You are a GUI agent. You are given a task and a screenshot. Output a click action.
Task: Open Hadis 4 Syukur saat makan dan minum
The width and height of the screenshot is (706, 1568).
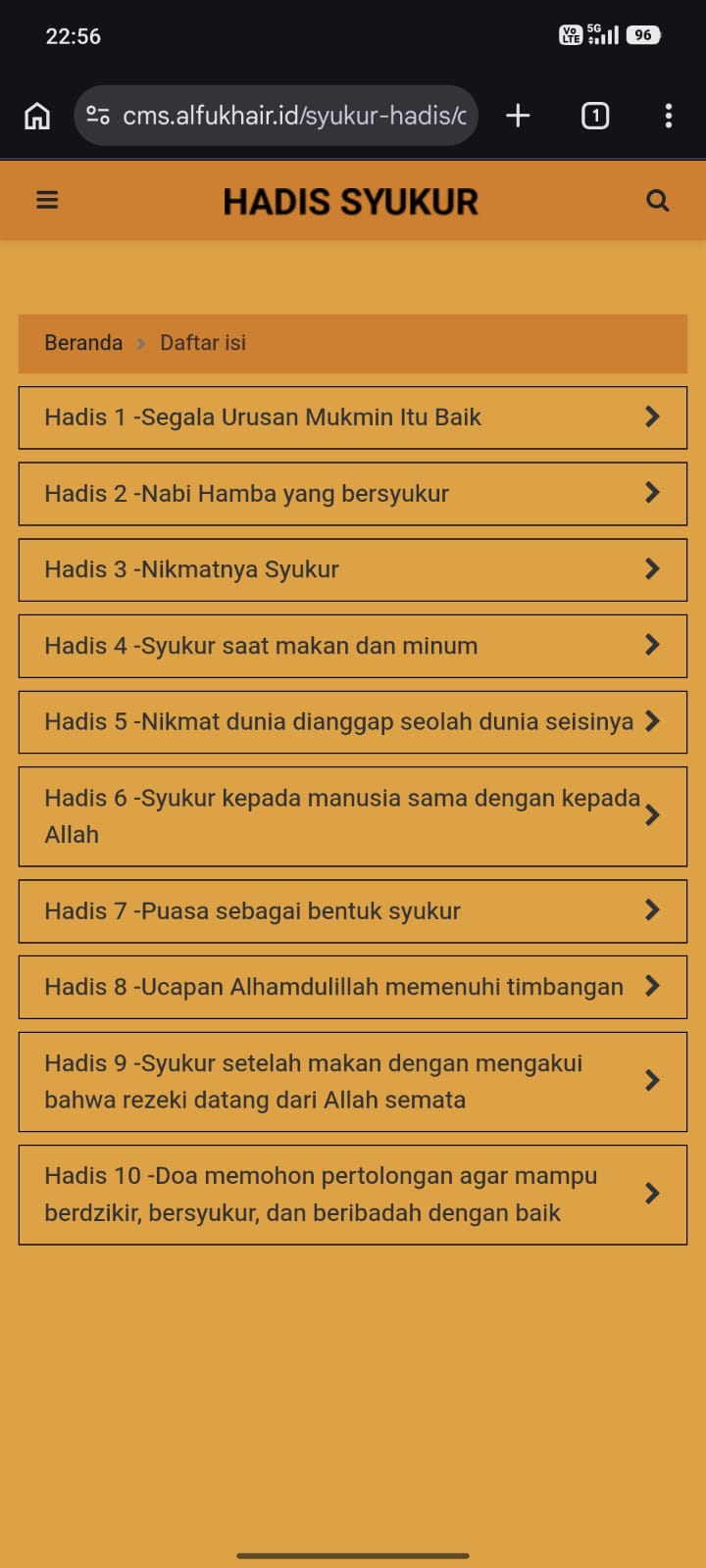353,646
